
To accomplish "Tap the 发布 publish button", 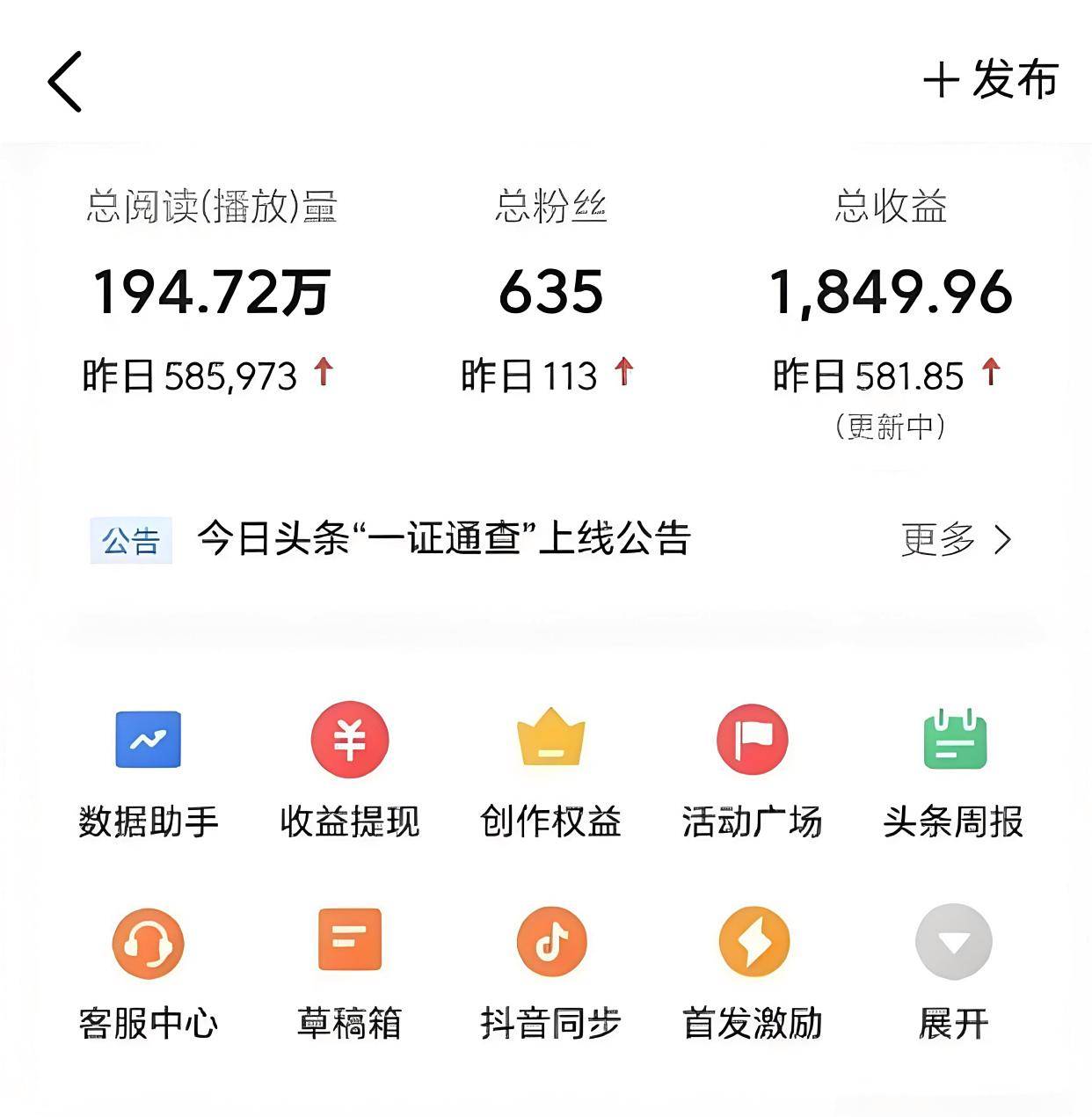I will [x=990, y=80].
